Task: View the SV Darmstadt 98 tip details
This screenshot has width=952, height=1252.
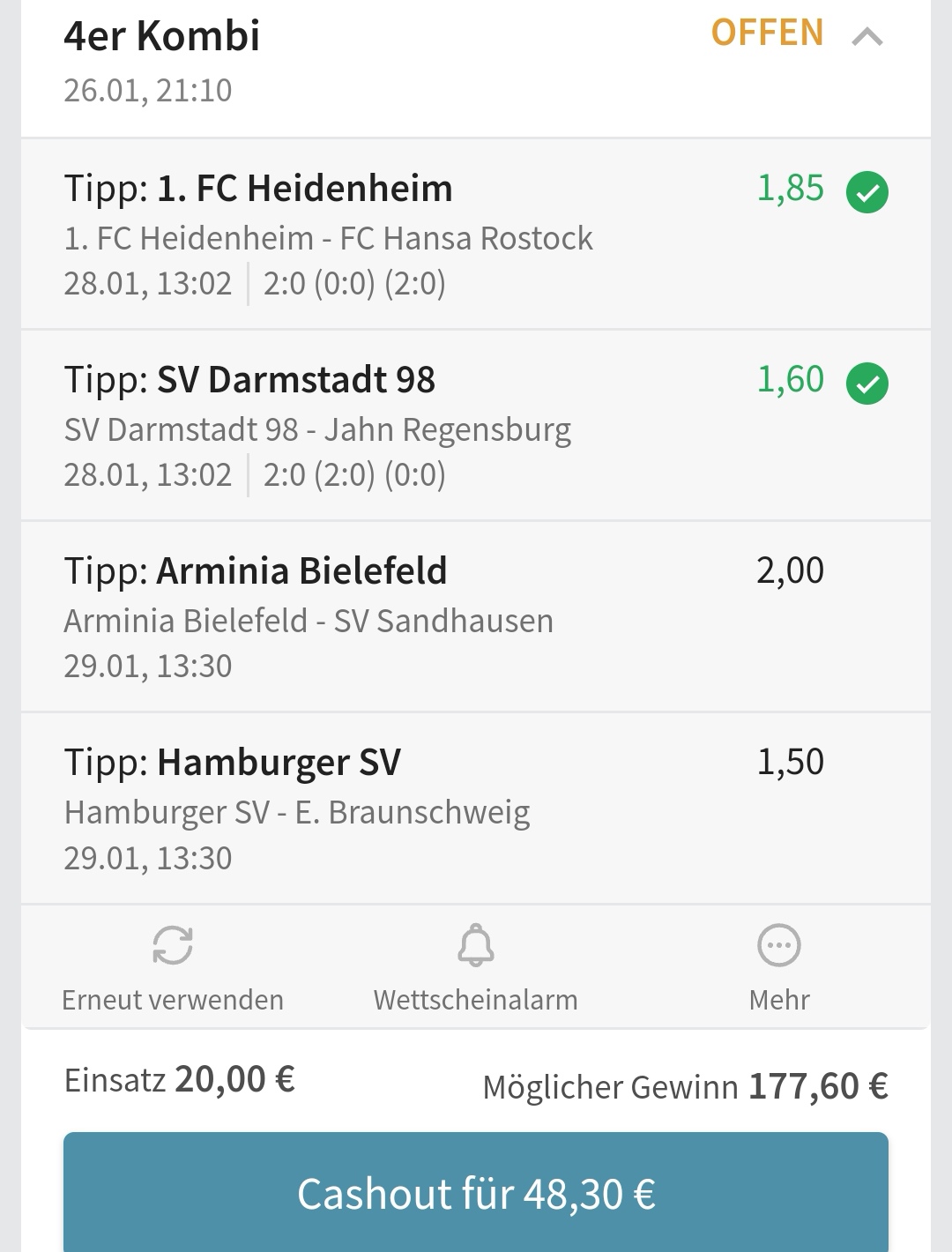Action: (x=476, y=426)
